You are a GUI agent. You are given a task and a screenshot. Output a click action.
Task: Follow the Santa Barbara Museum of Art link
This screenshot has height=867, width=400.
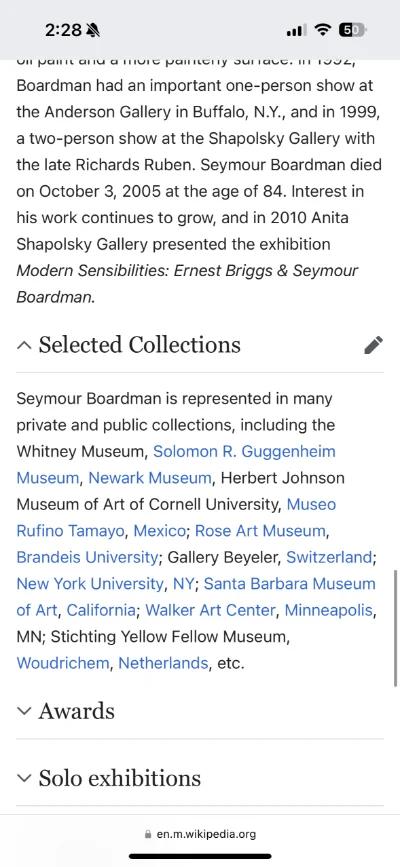pyautogui.click(x=196, y=597)
